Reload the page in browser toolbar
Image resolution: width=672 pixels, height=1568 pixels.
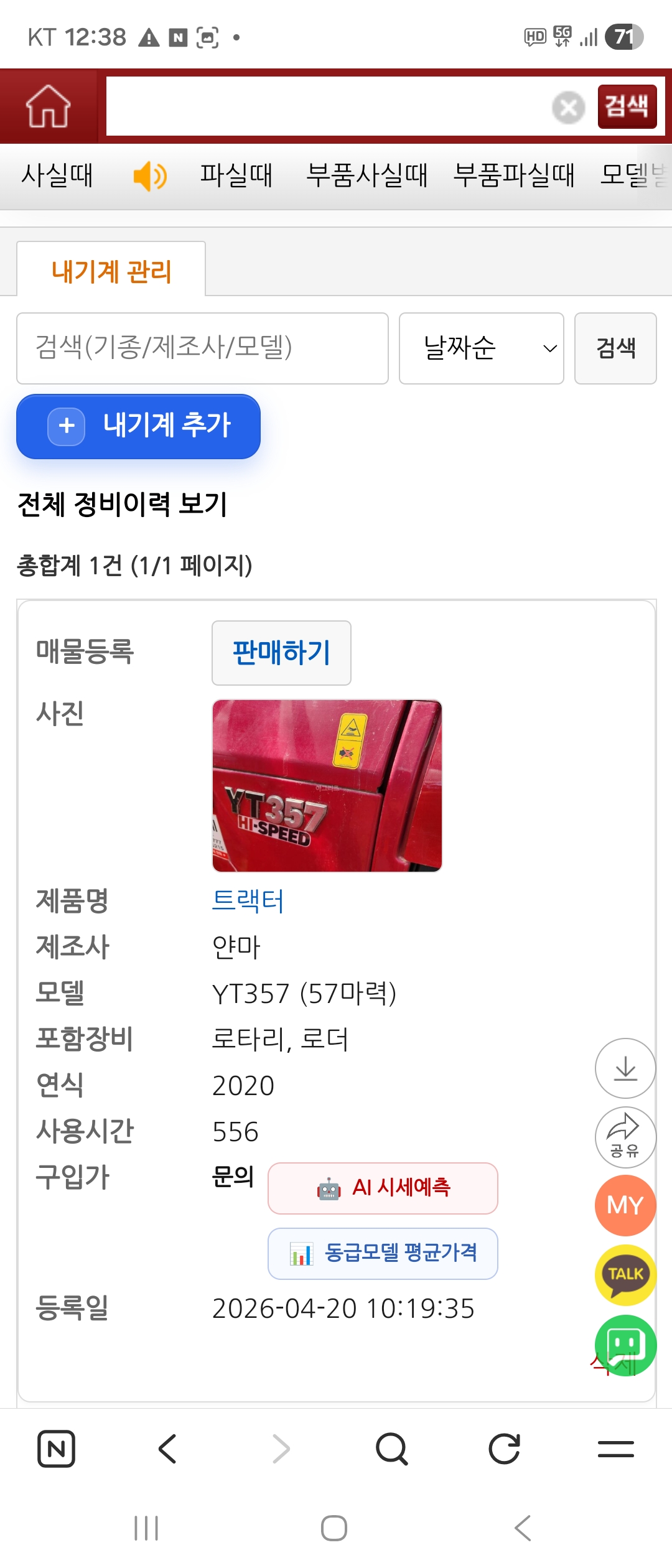tap(504, 1449)
